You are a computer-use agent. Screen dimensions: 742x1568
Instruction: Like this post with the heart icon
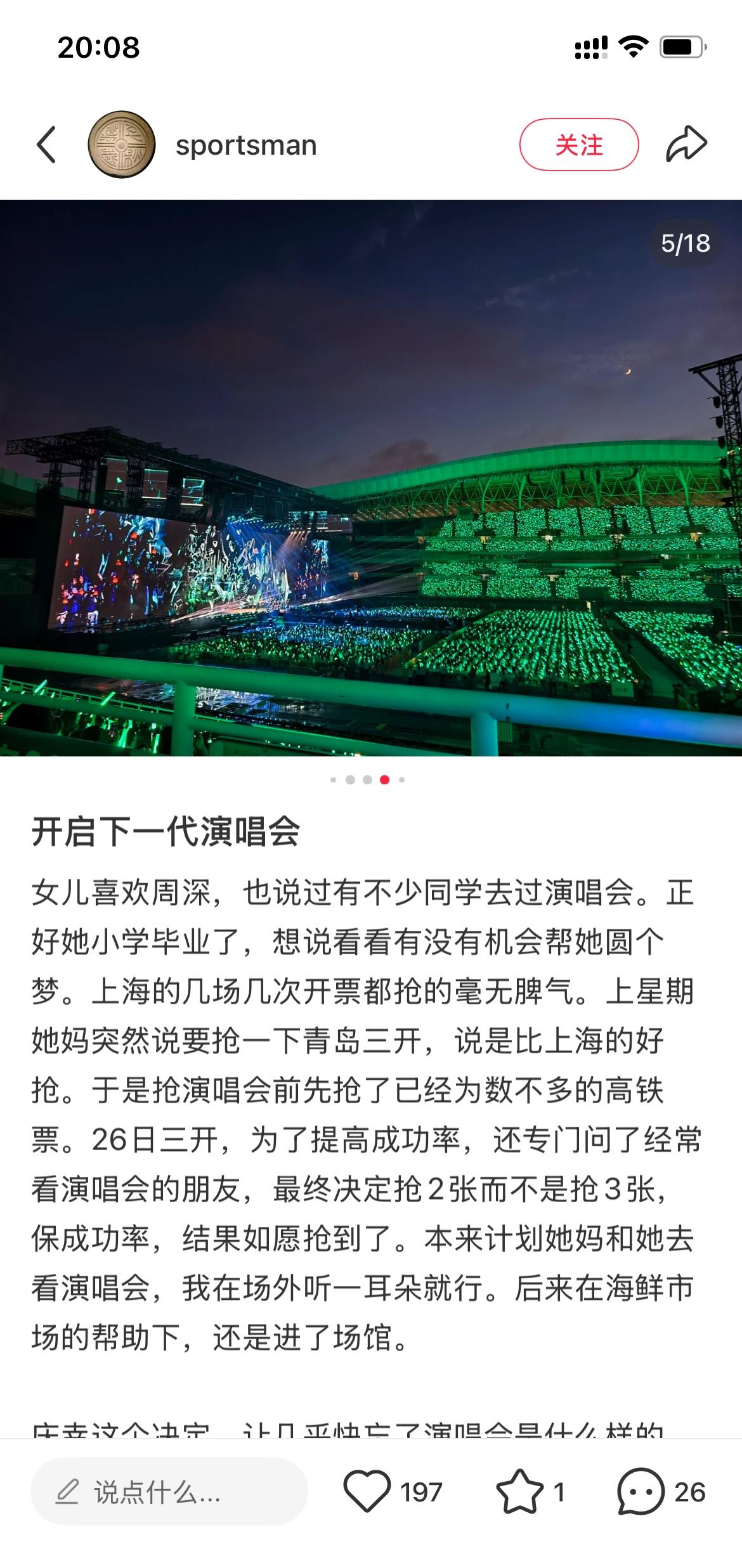click(x=367, y=1491)
